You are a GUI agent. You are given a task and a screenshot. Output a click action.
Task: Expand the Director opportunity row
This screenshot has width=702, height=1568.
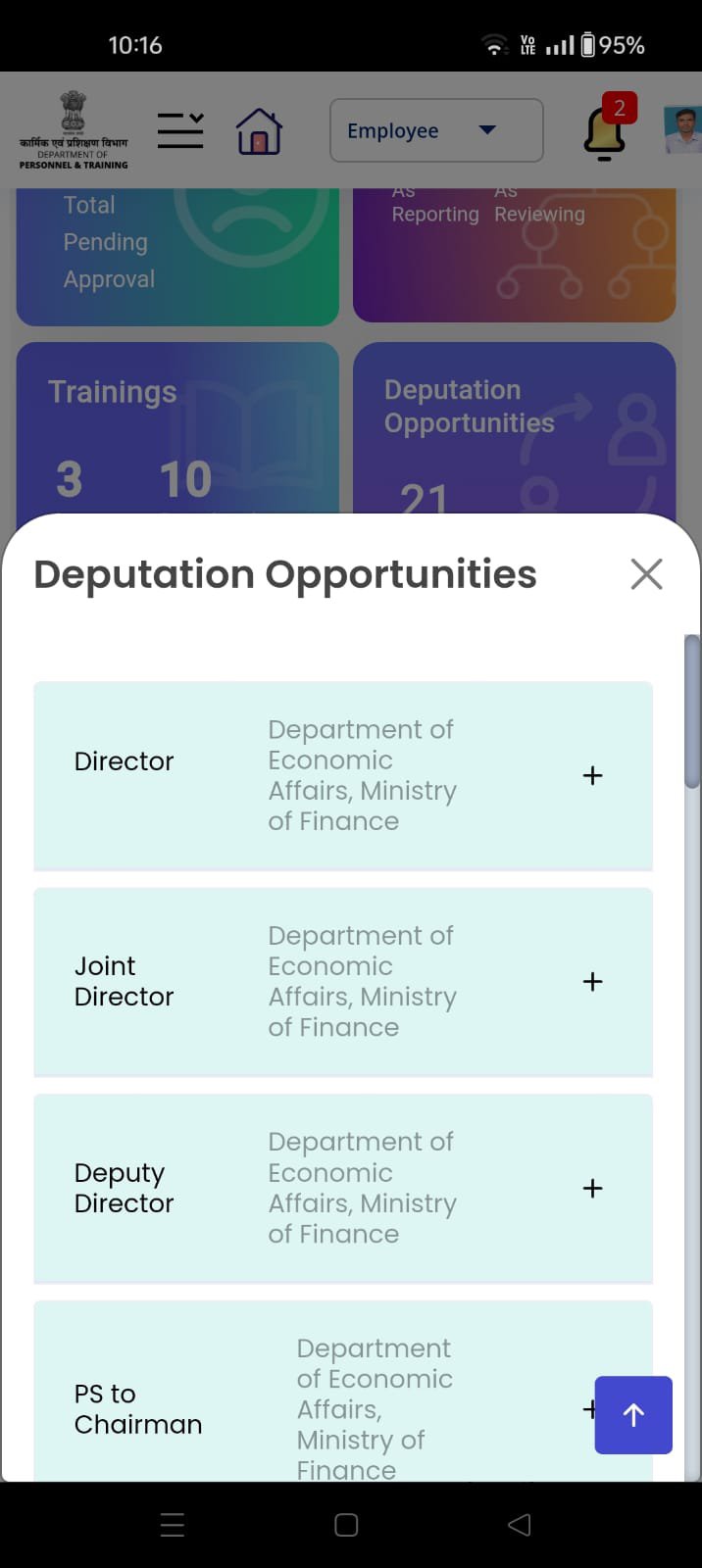click(592, 776)
